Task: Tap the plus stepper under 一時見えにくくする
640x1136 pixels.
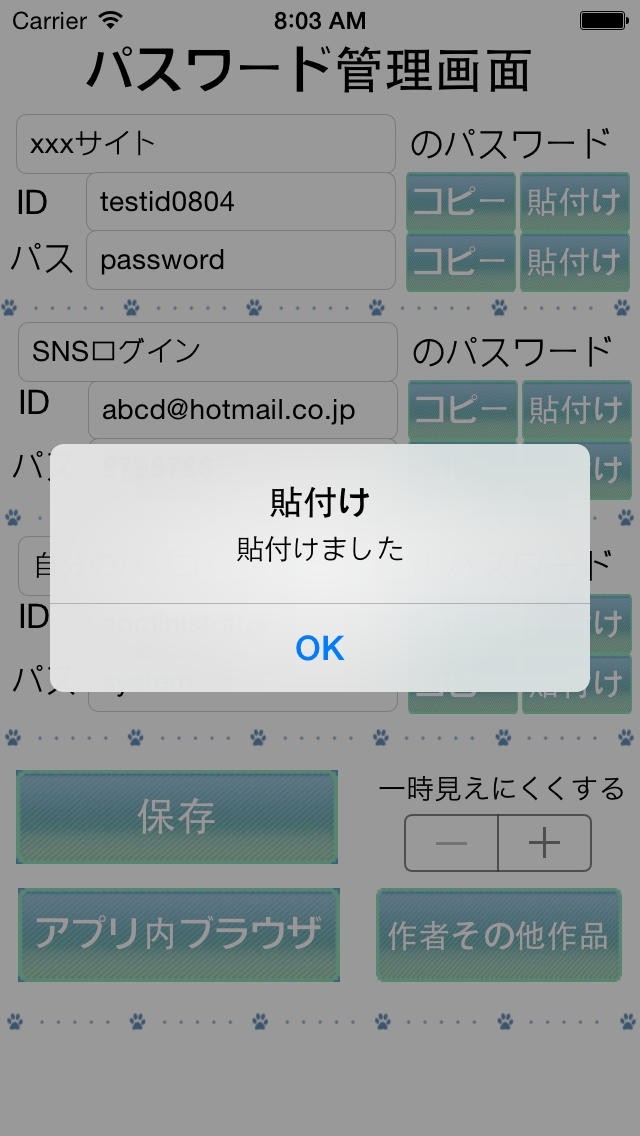Action: [x=544, y=843]
